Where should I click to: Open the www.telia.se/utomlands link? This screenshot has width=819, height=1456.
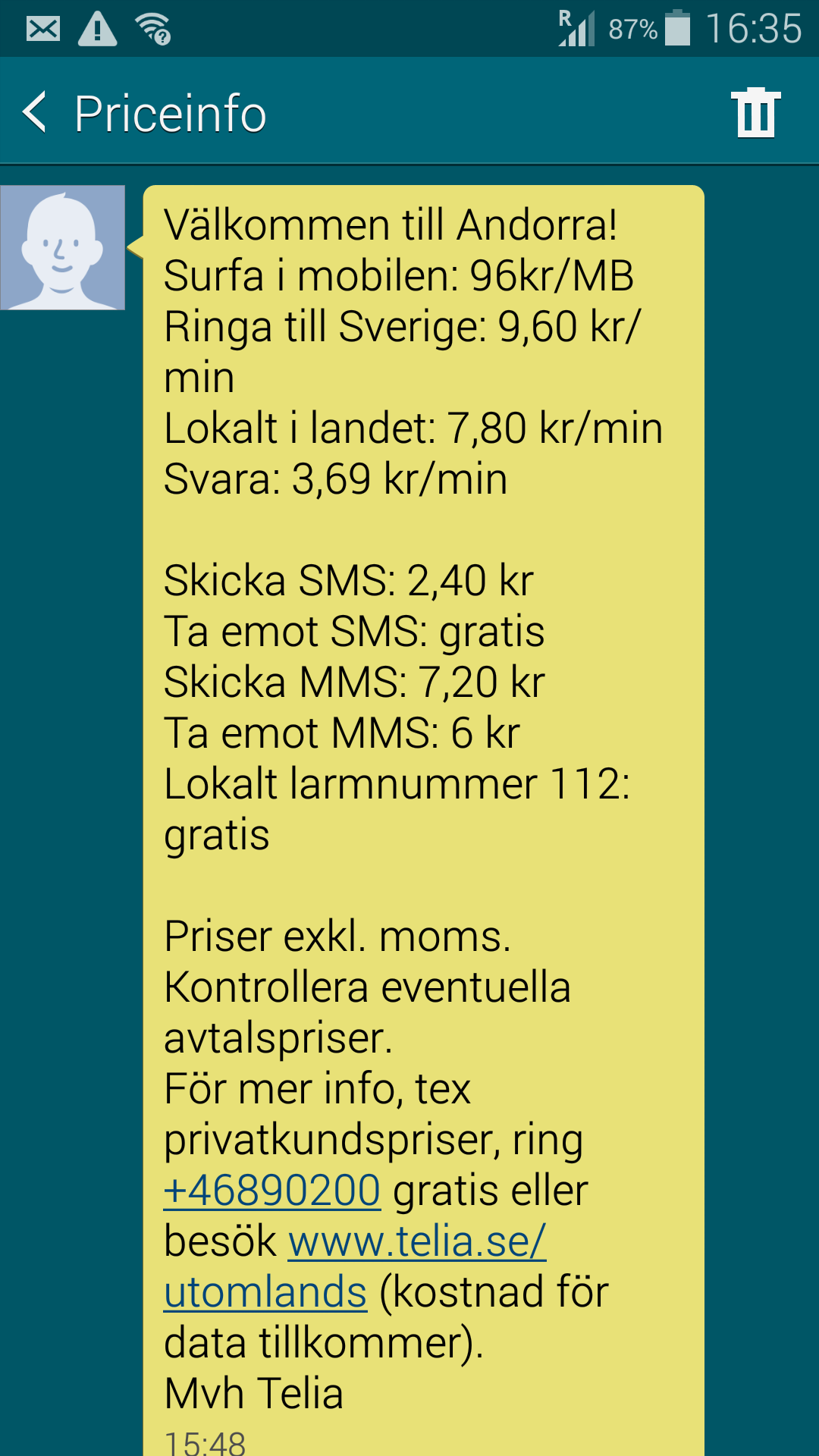coord(417,1241)
